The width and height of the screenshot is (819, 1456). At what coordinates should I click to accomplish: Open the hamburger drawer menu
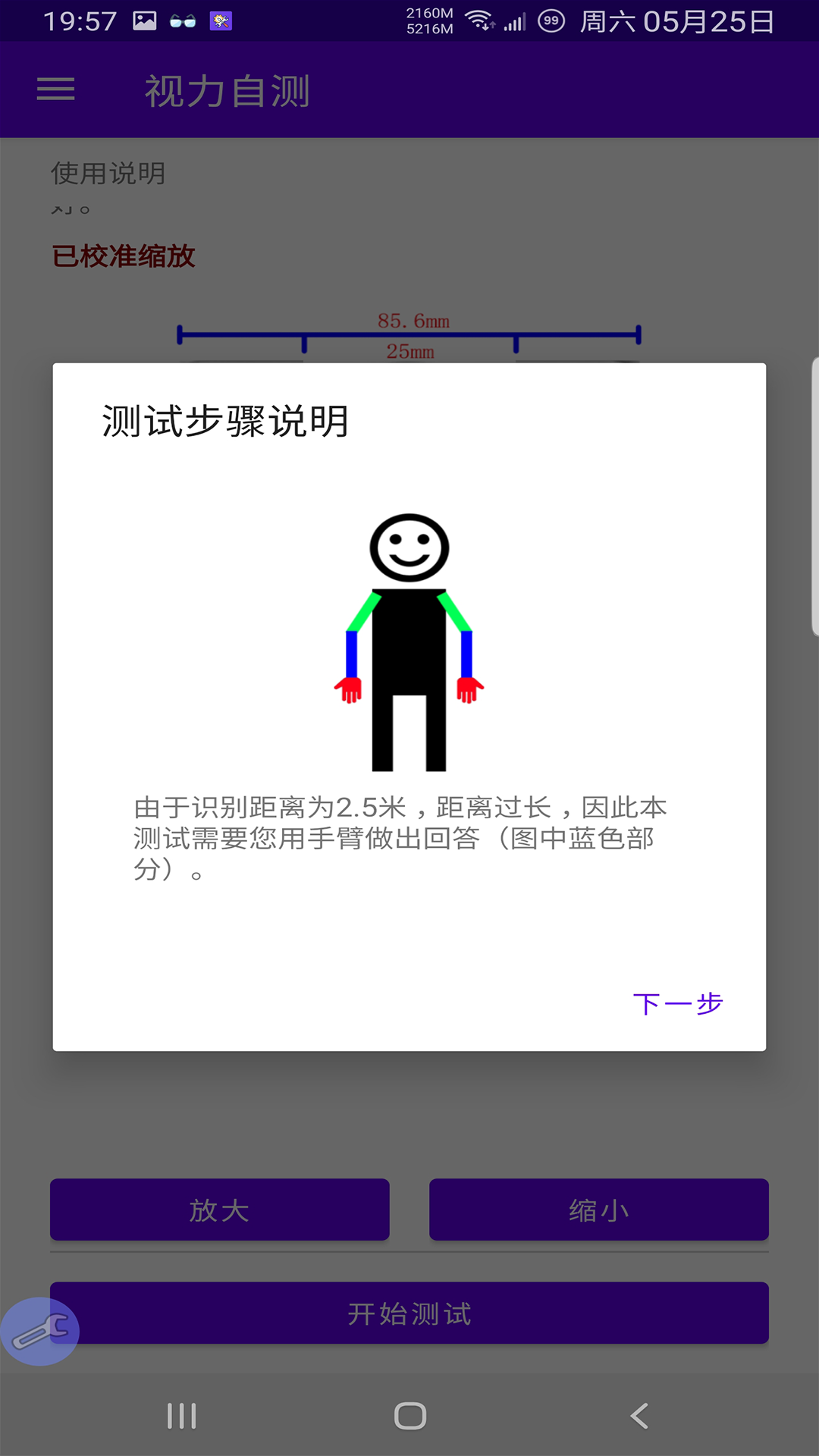pyautogui.click(x=56, y=89)
